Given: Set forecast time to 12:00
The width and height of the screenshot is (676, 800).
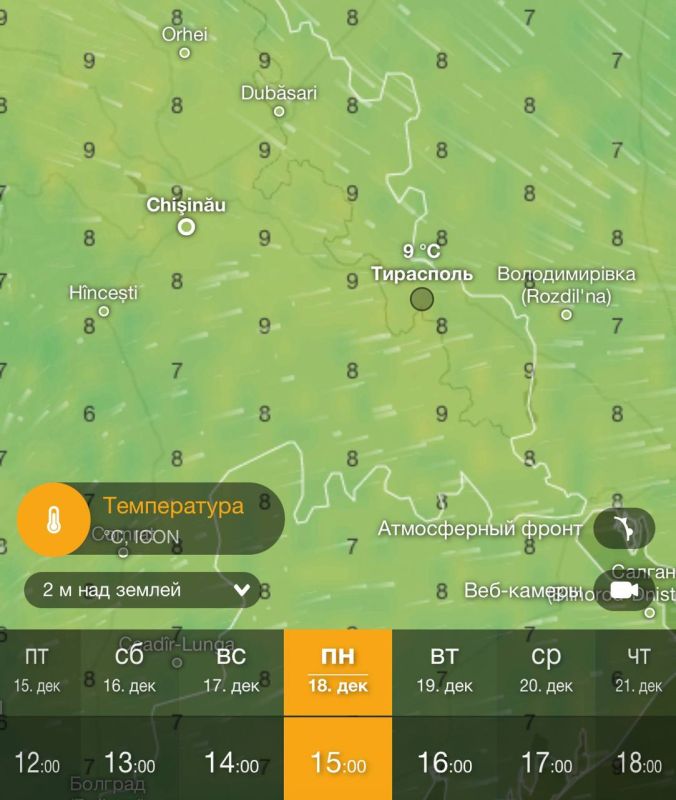Looking at the screenshot, I should [x=37, y=763].
